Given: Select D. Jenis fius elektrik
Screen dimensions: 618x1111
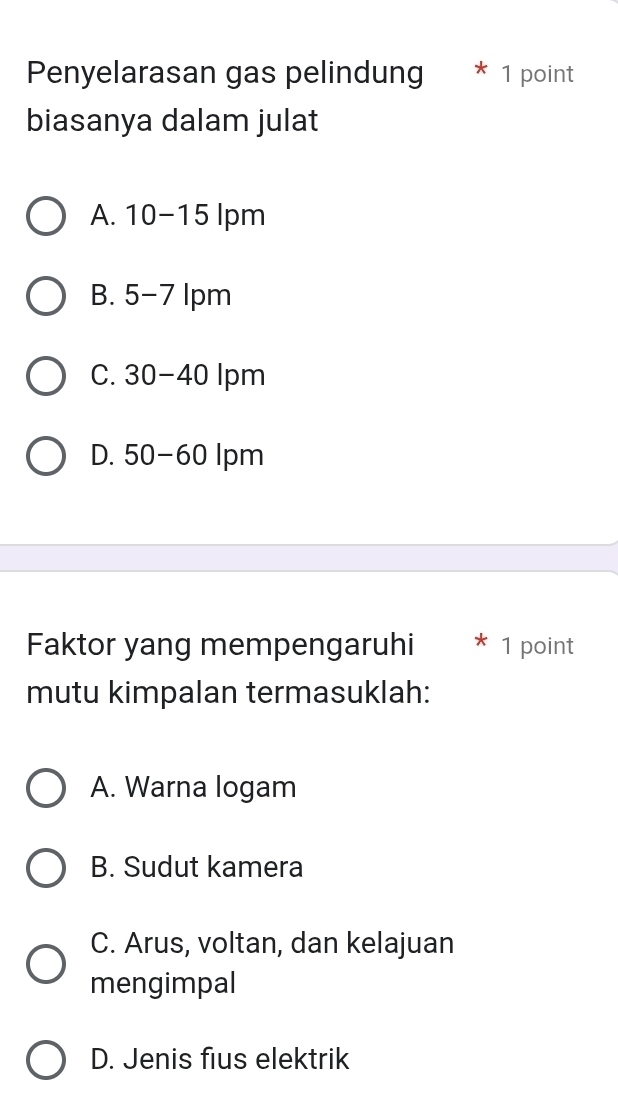Looking at the screenshot, I should point(45,1059).
